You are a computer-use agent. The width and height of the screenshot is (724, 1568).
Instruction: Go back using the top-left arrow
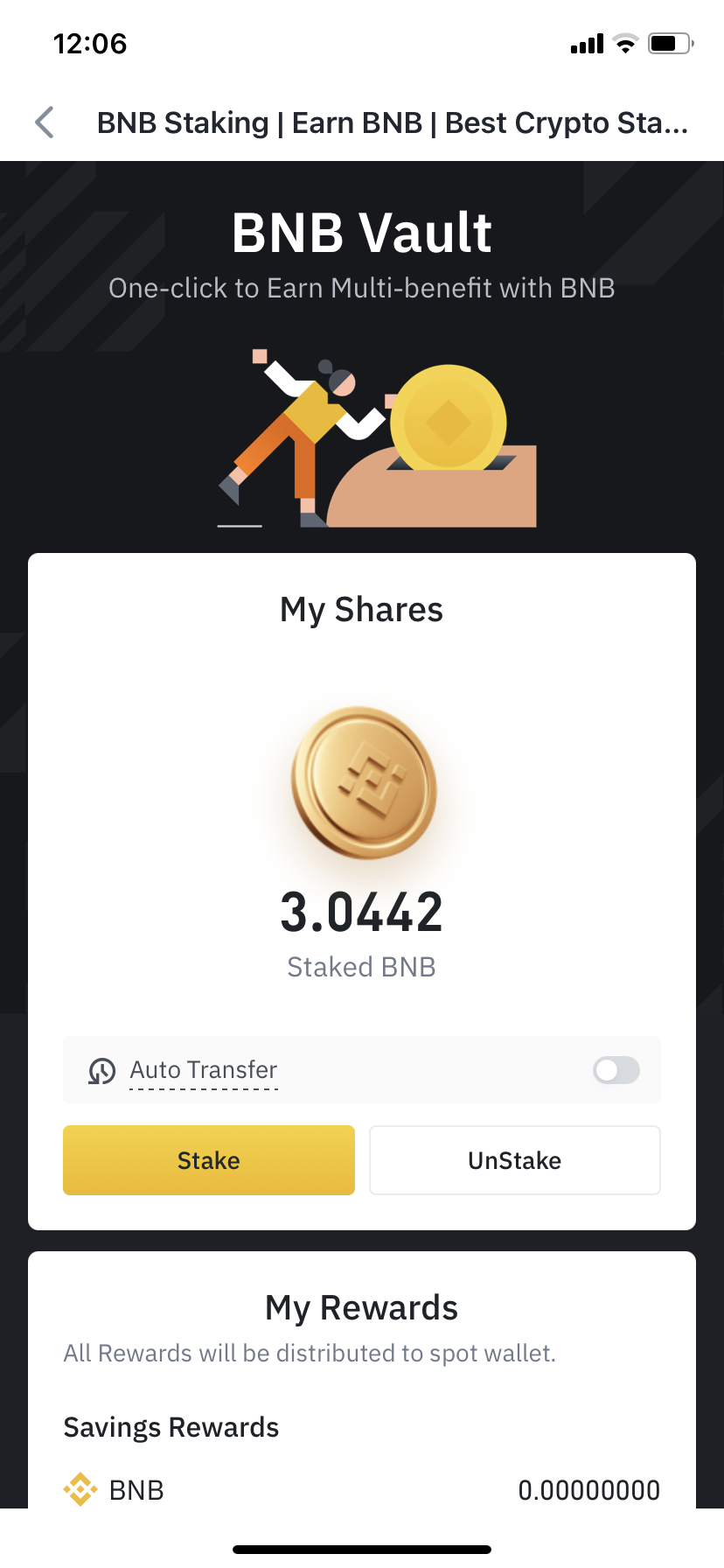(45, 122)
